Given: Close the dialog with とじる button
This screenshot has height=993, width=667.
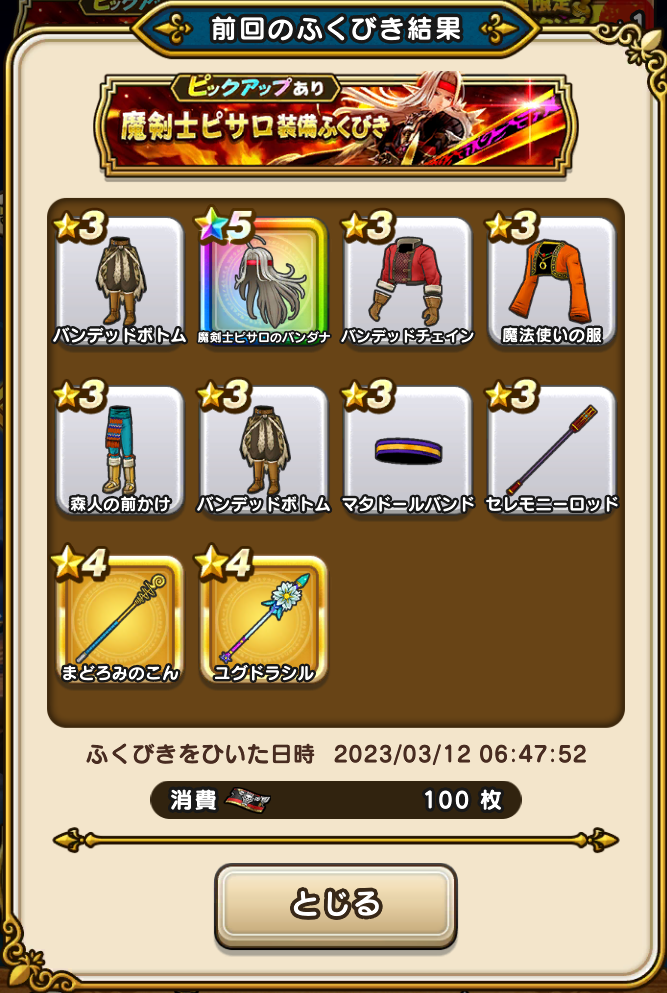Looking at the screenshot, I should point(335,905).
